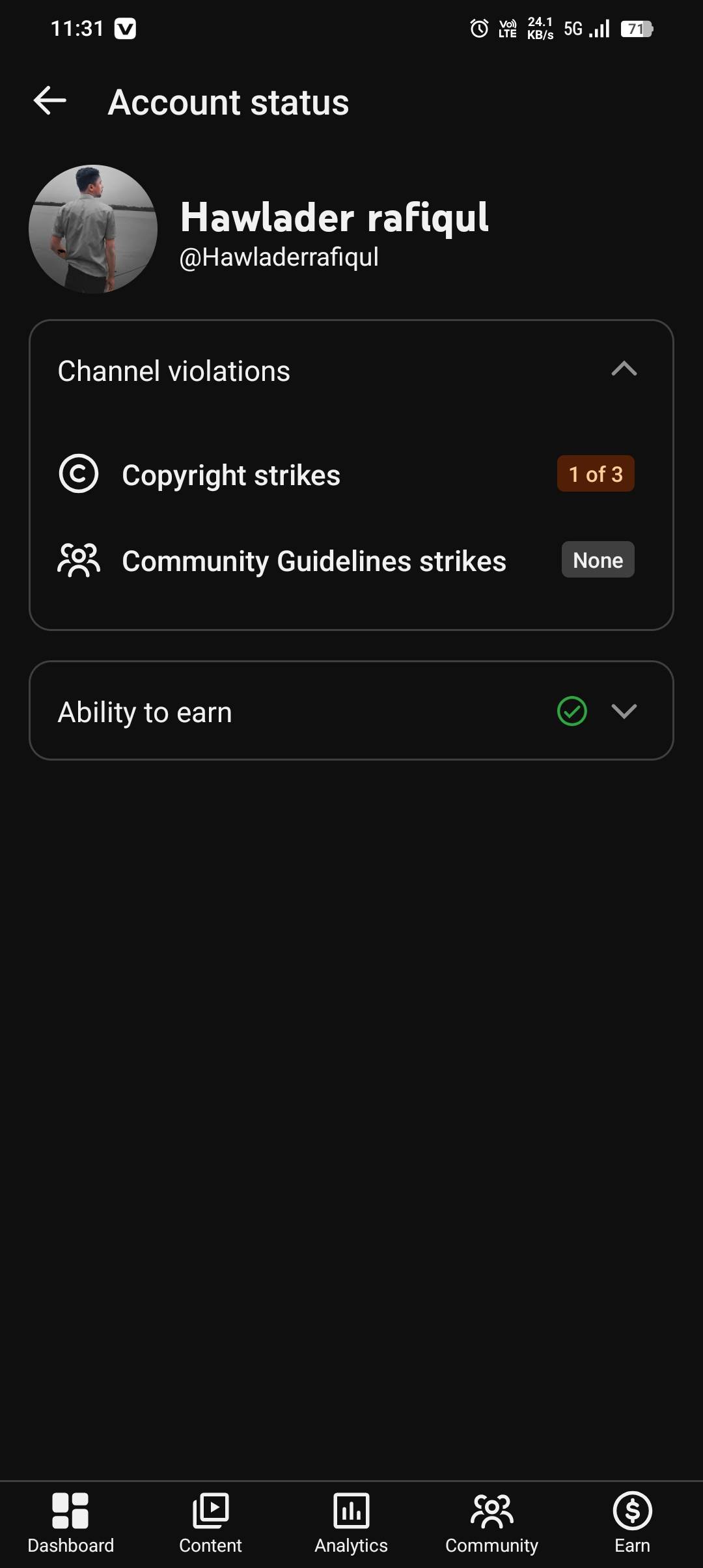The height and width of the screenshot is (1568, 703).
Task: Go back from Account status
Action: pyautogui.click(x=50, y=101)
